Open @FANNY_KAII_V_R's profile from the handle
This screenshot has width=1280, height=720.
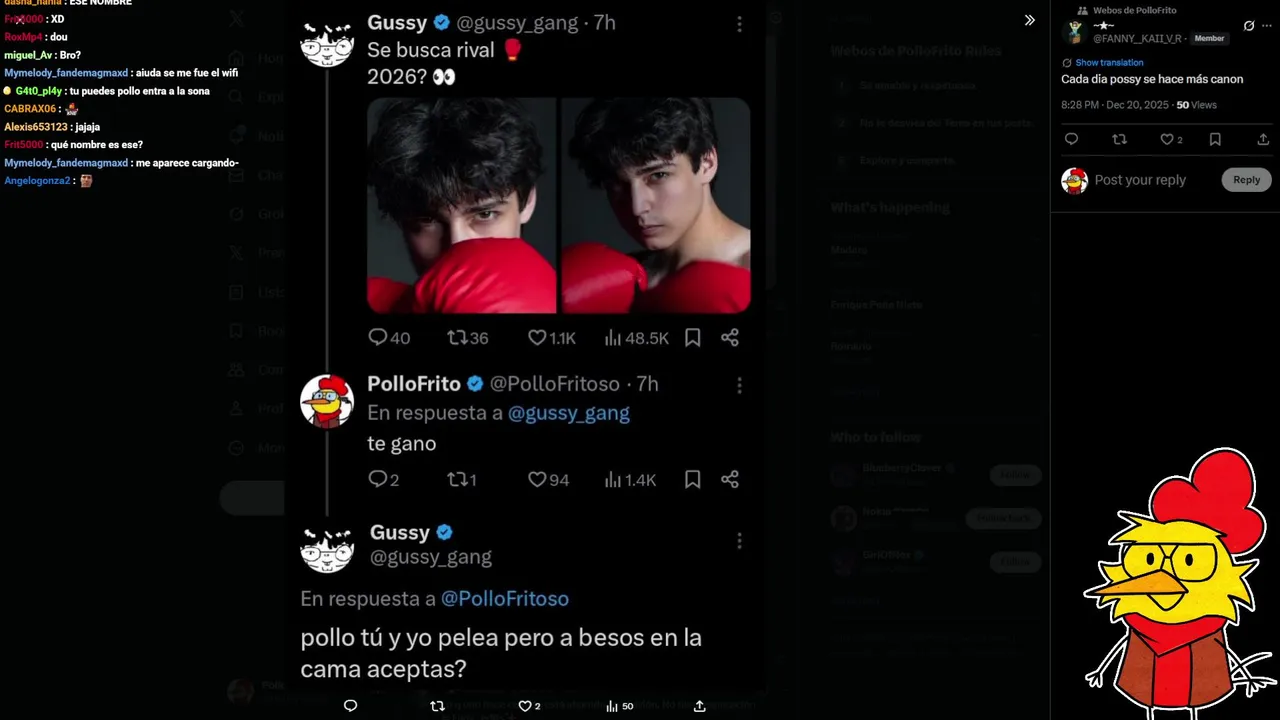tap(1137, 38)
